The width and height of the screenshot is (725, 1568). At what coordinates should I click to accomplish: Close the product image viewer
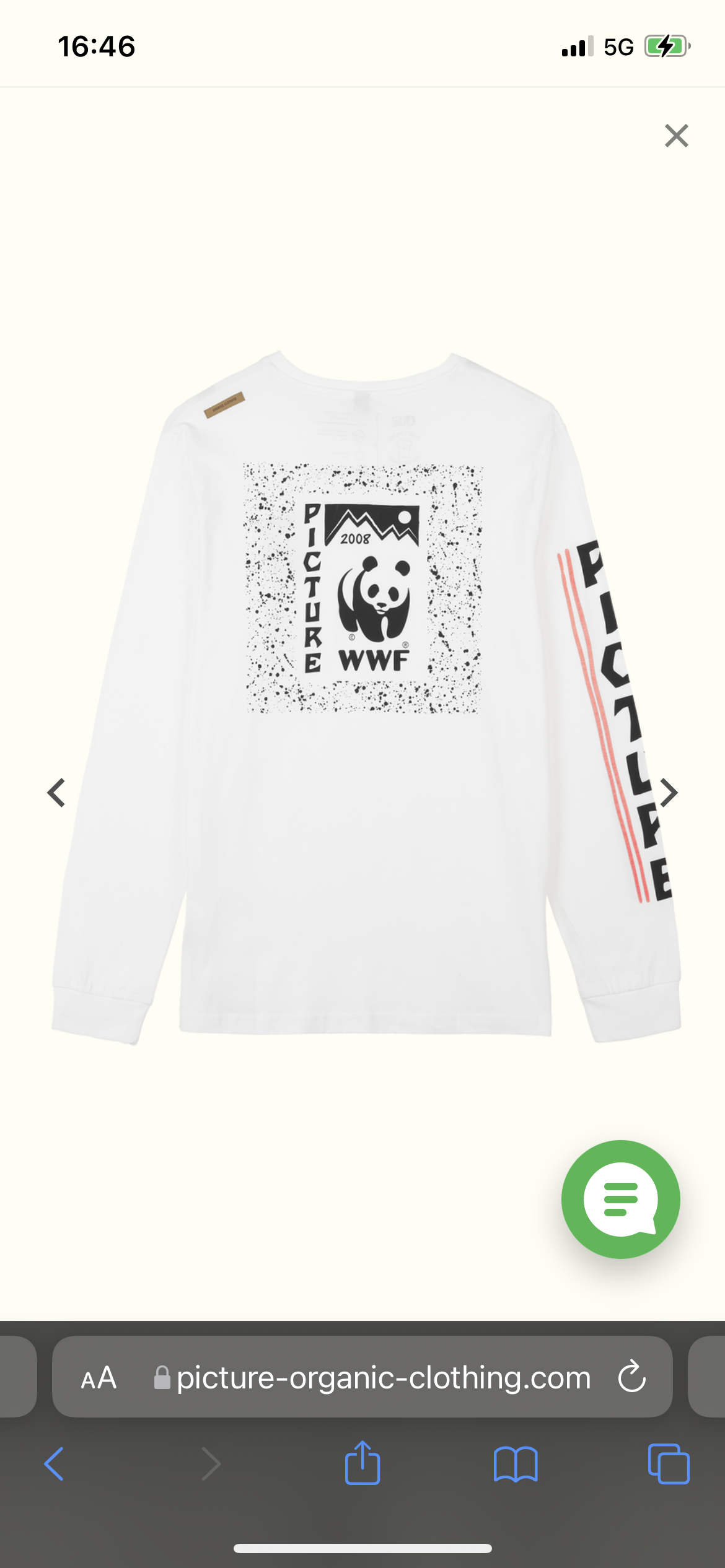pyautogui.click(x=676, y=136)
